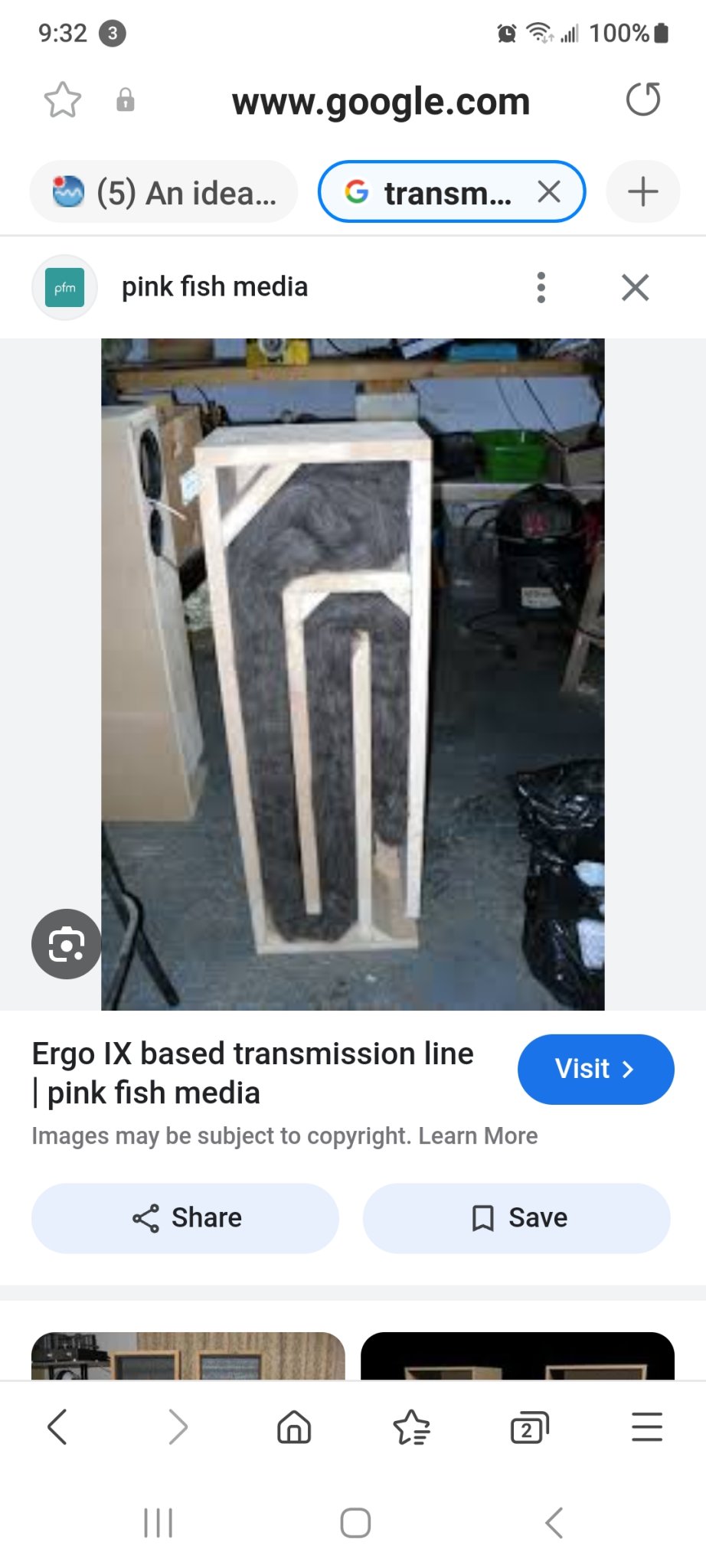
Task: Close the image preview panel
Action: pos(635,287)
